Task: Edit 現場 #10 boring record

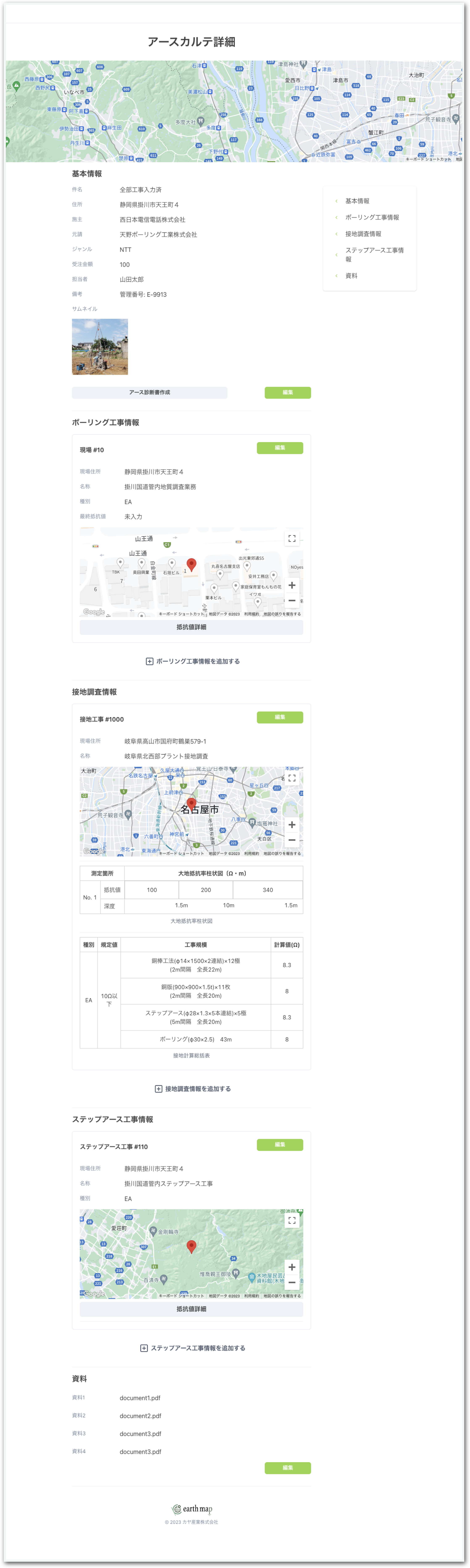Action: 280,448
